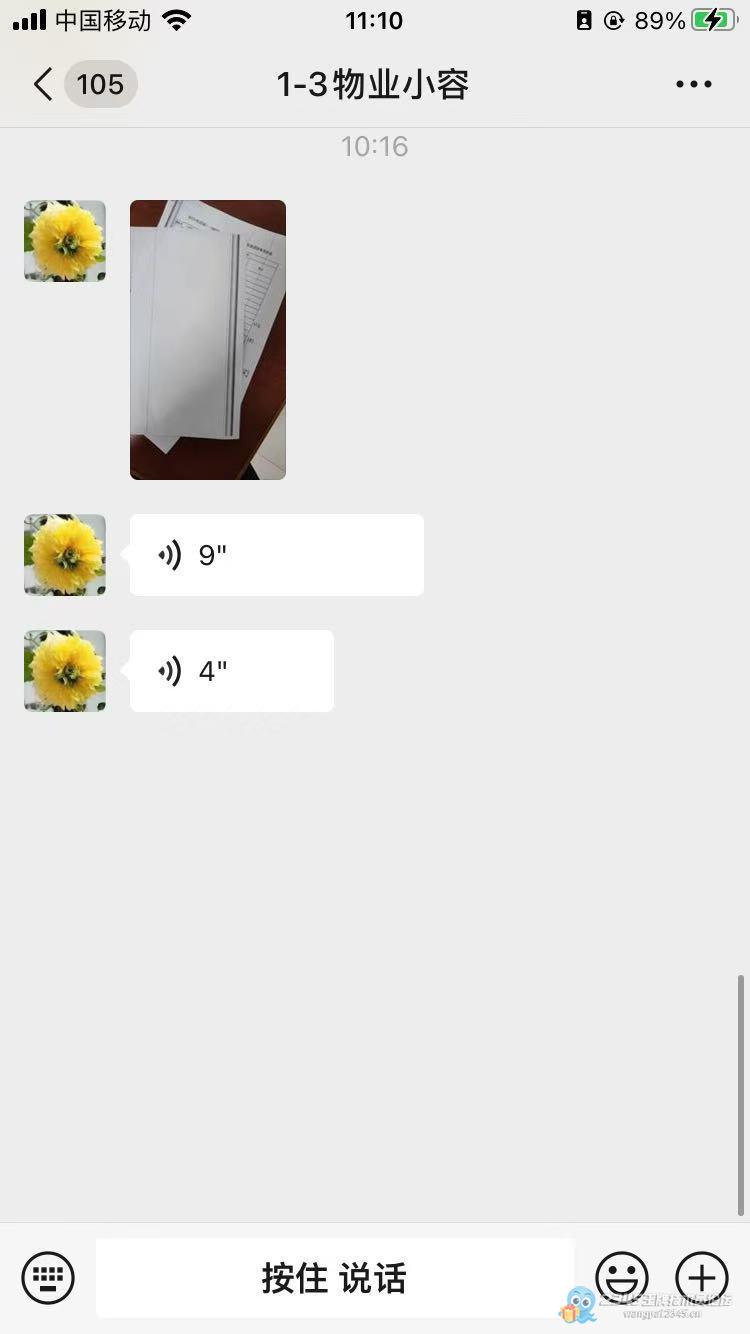Viewport: 750px width, 1334px height.
Task: Open sender's profile from avatar beside photo
Action: 65,241
